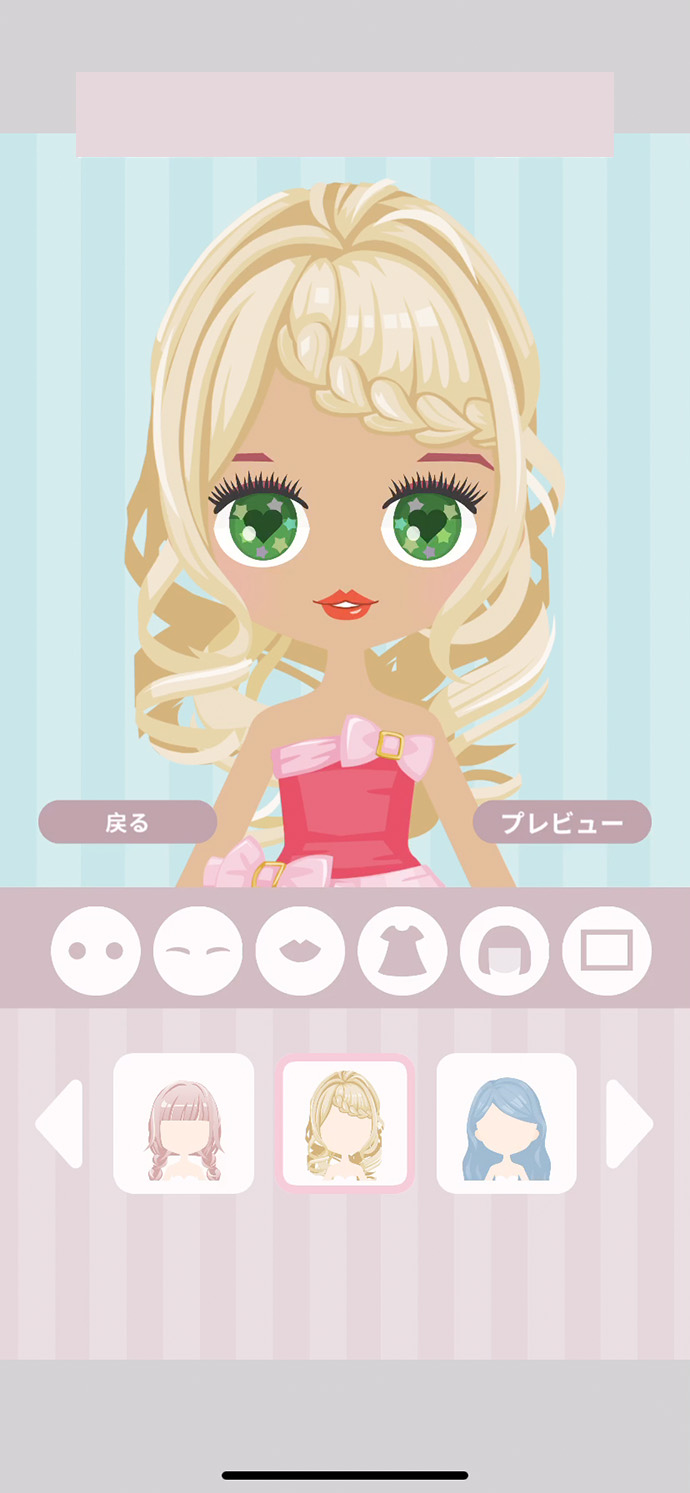Switch to the eyebrows category
Viewport: 690px width, 1493px height.
(198, 951)
